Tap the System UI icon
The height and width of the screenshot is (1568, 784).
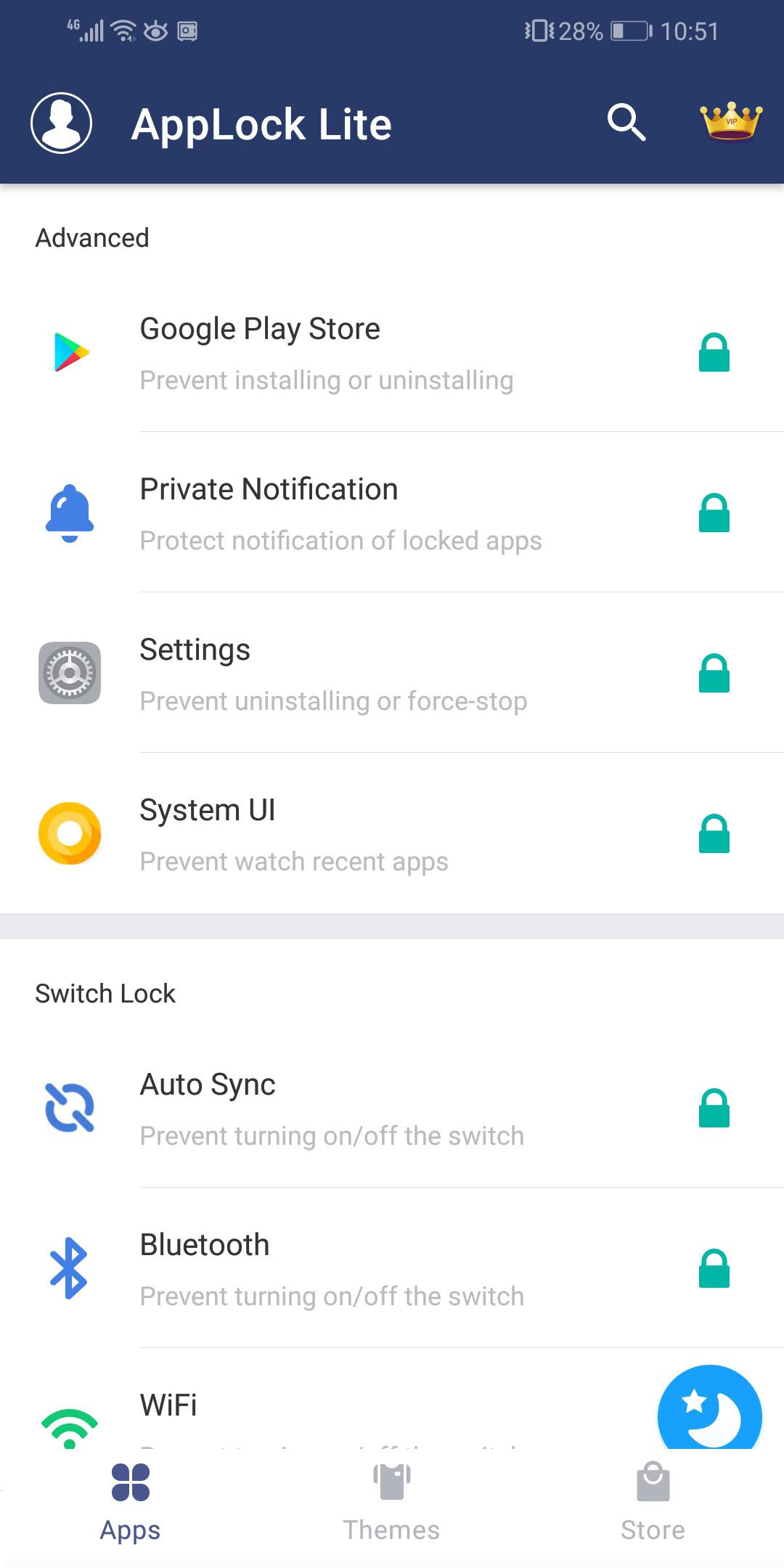[x=68, y=833]
